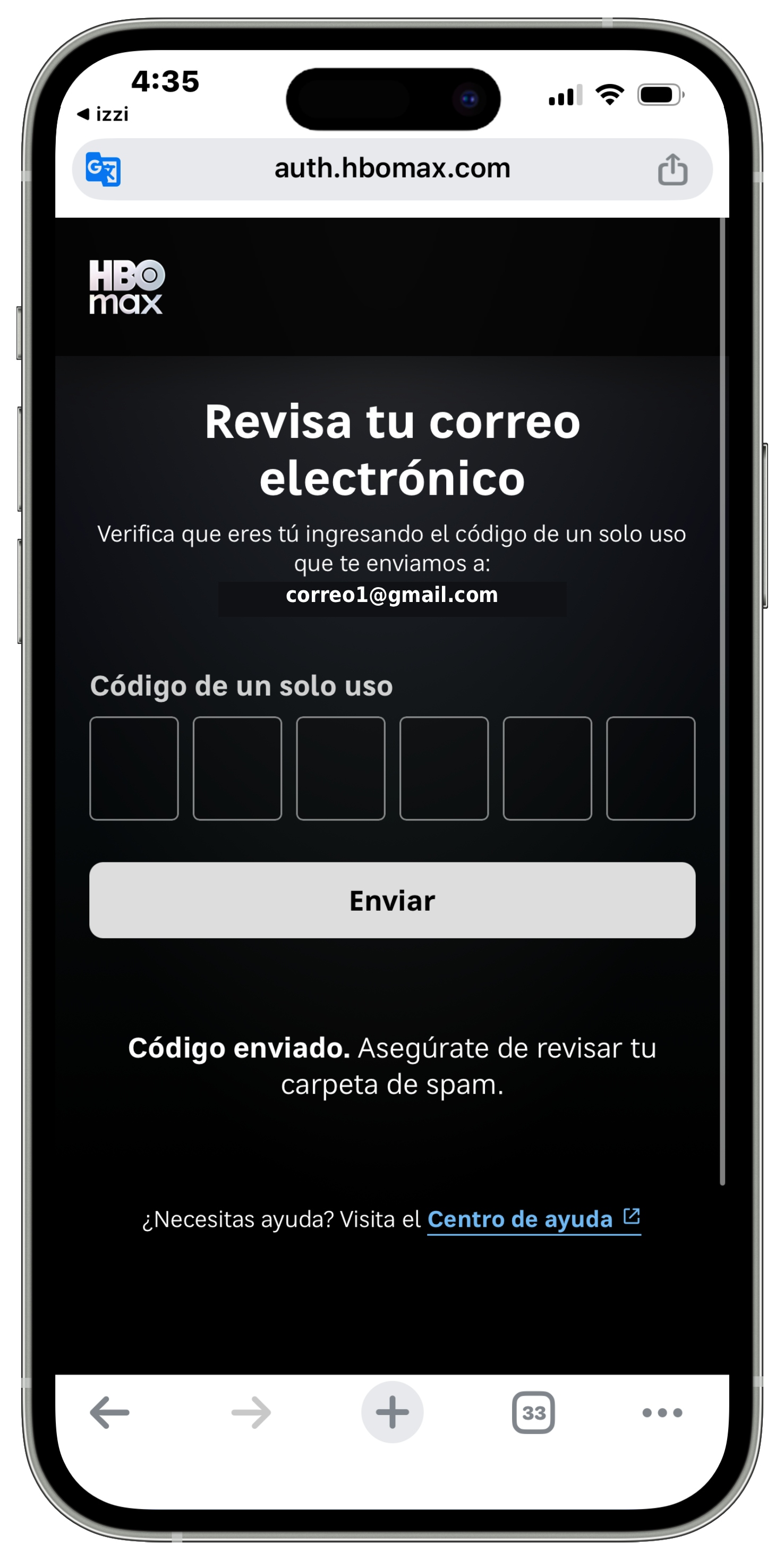Submit the code with Enviar
Viewport: 784px width, 1560px height.
(391, 900)
